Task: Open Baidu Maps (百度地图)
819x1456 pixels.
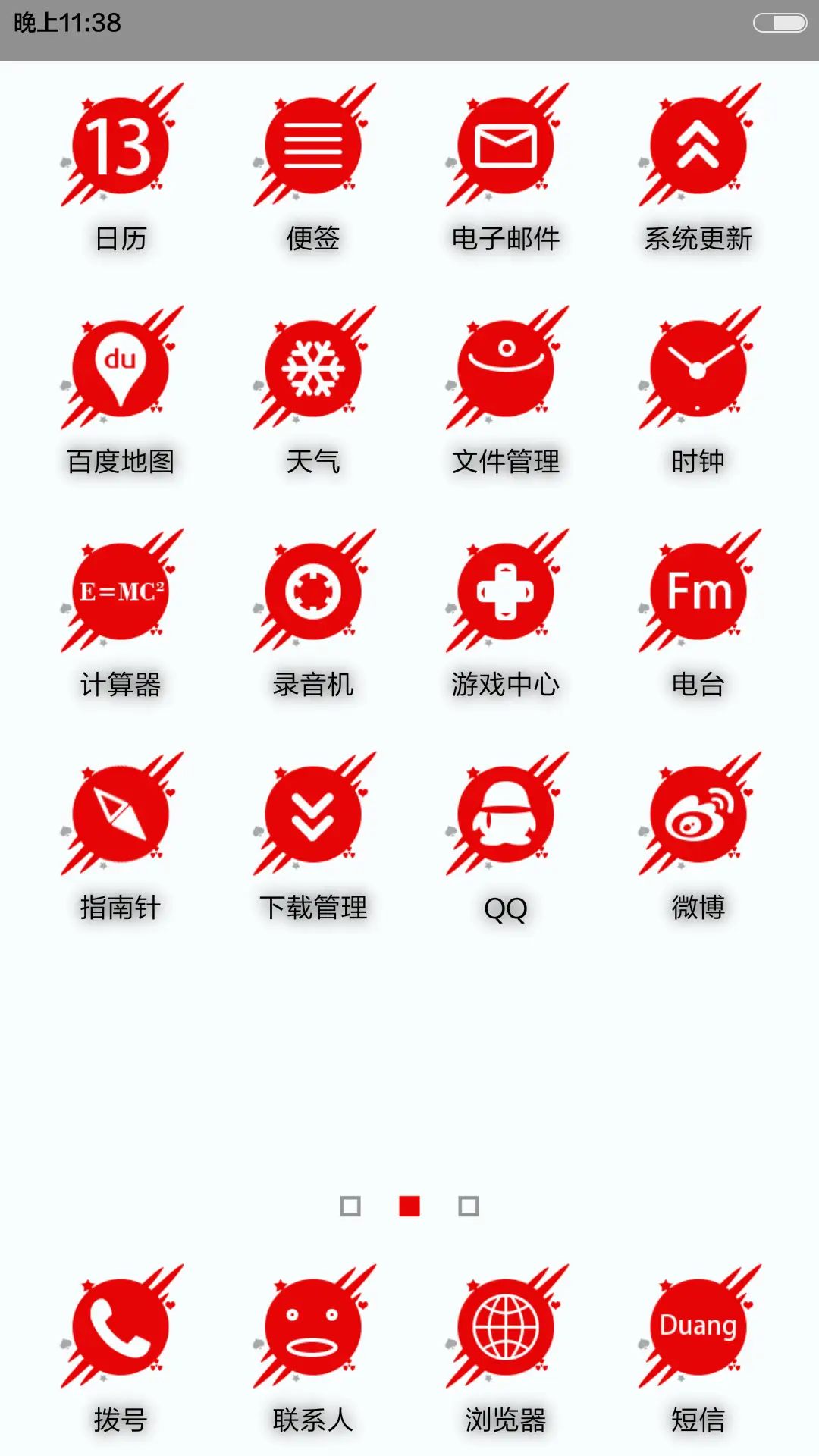Action: (121, 369)
